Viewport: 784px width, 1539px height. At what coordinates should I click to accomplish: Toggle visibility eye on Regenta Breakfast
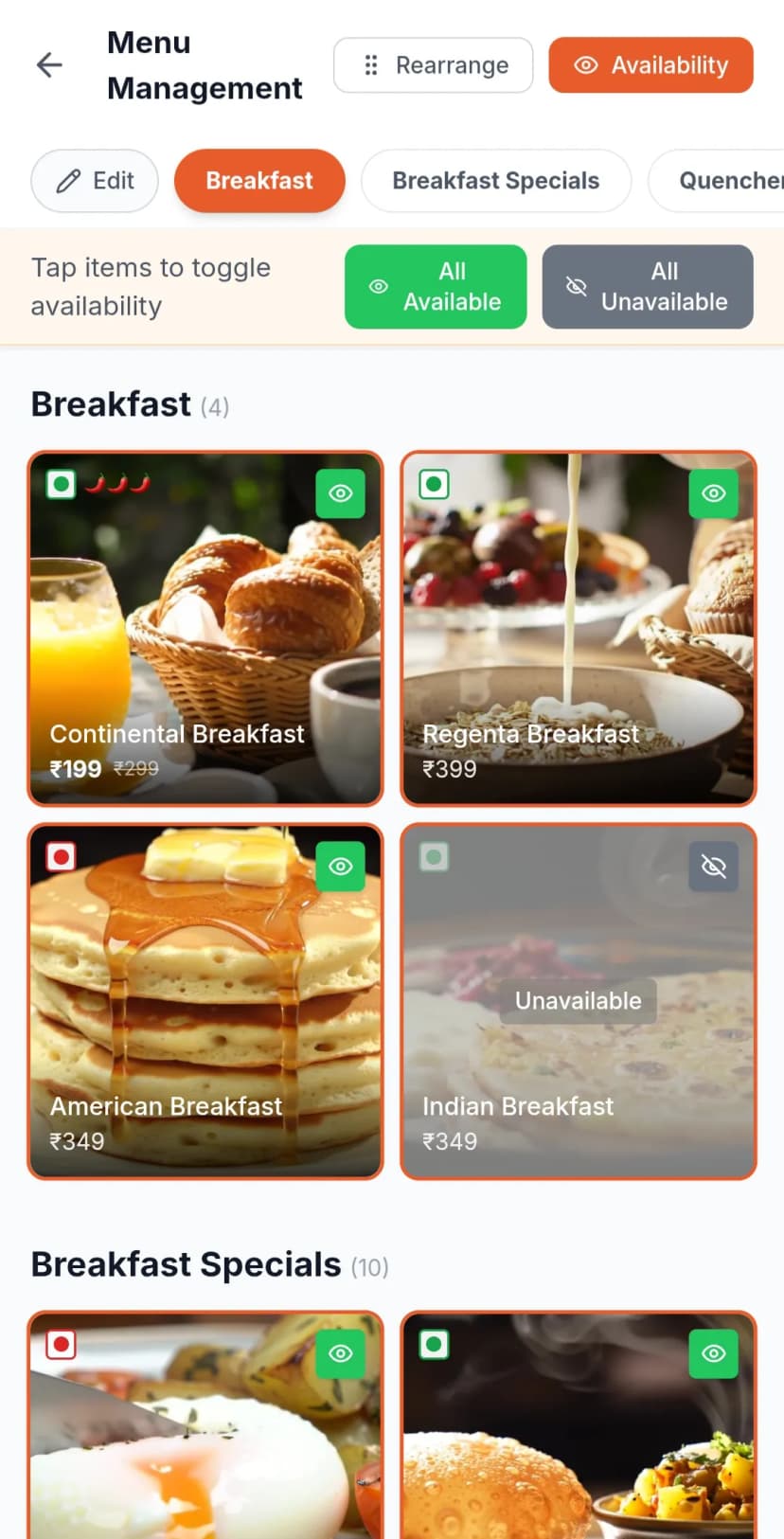713,493
